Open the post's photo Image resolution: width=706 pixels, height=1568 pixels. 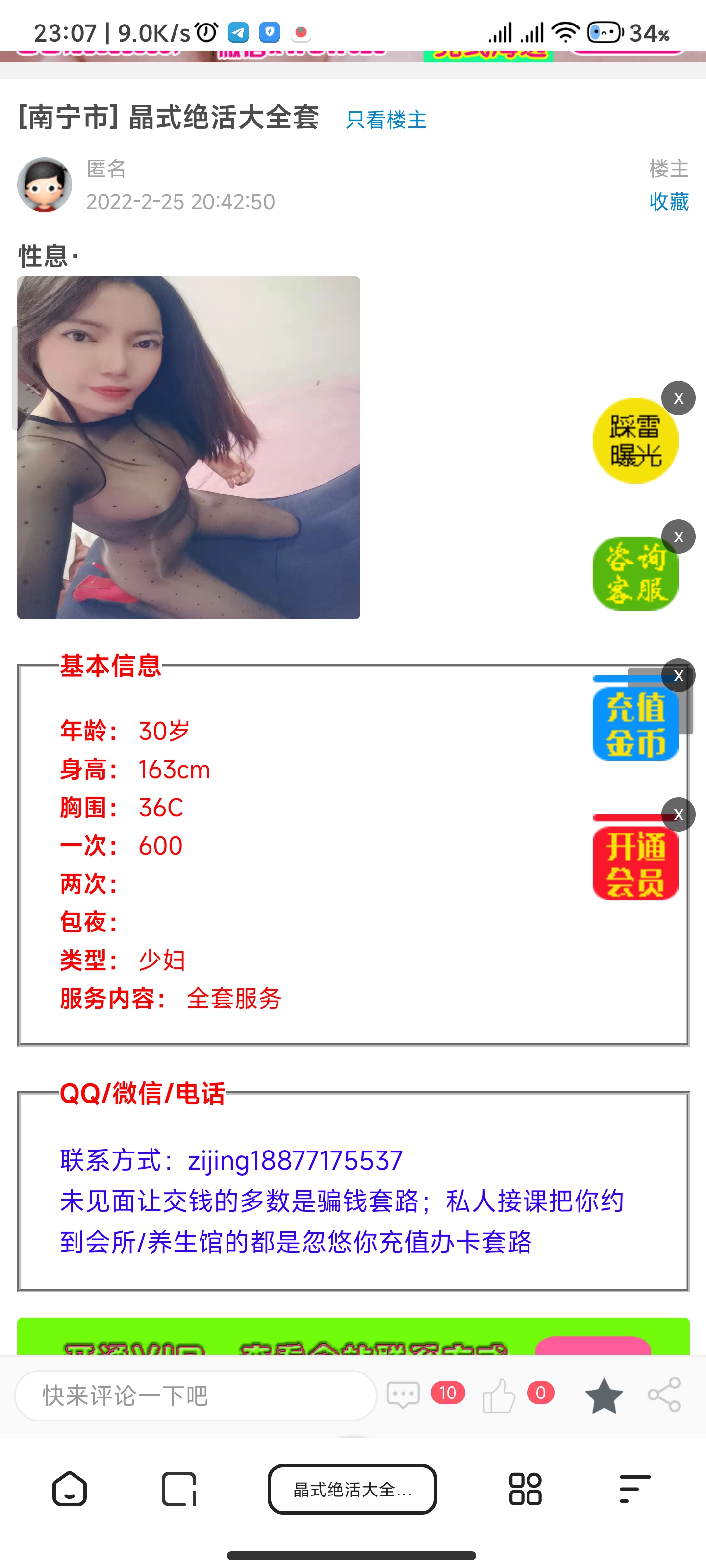pos(188,448)
